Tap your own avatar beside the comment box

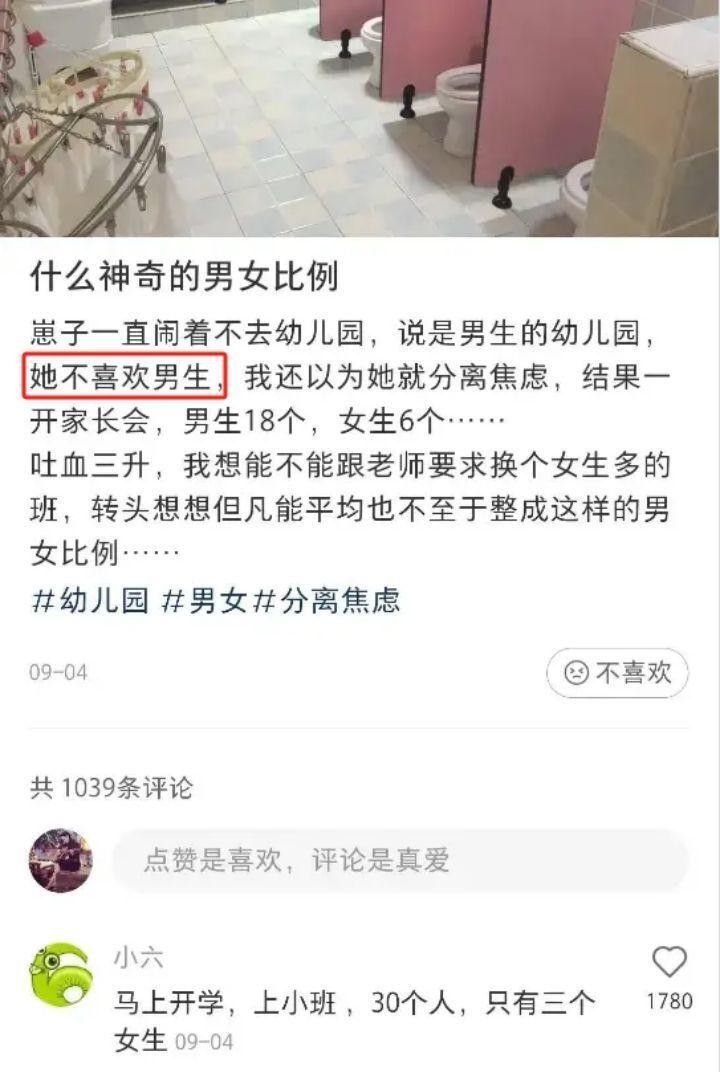click(60, 860)
